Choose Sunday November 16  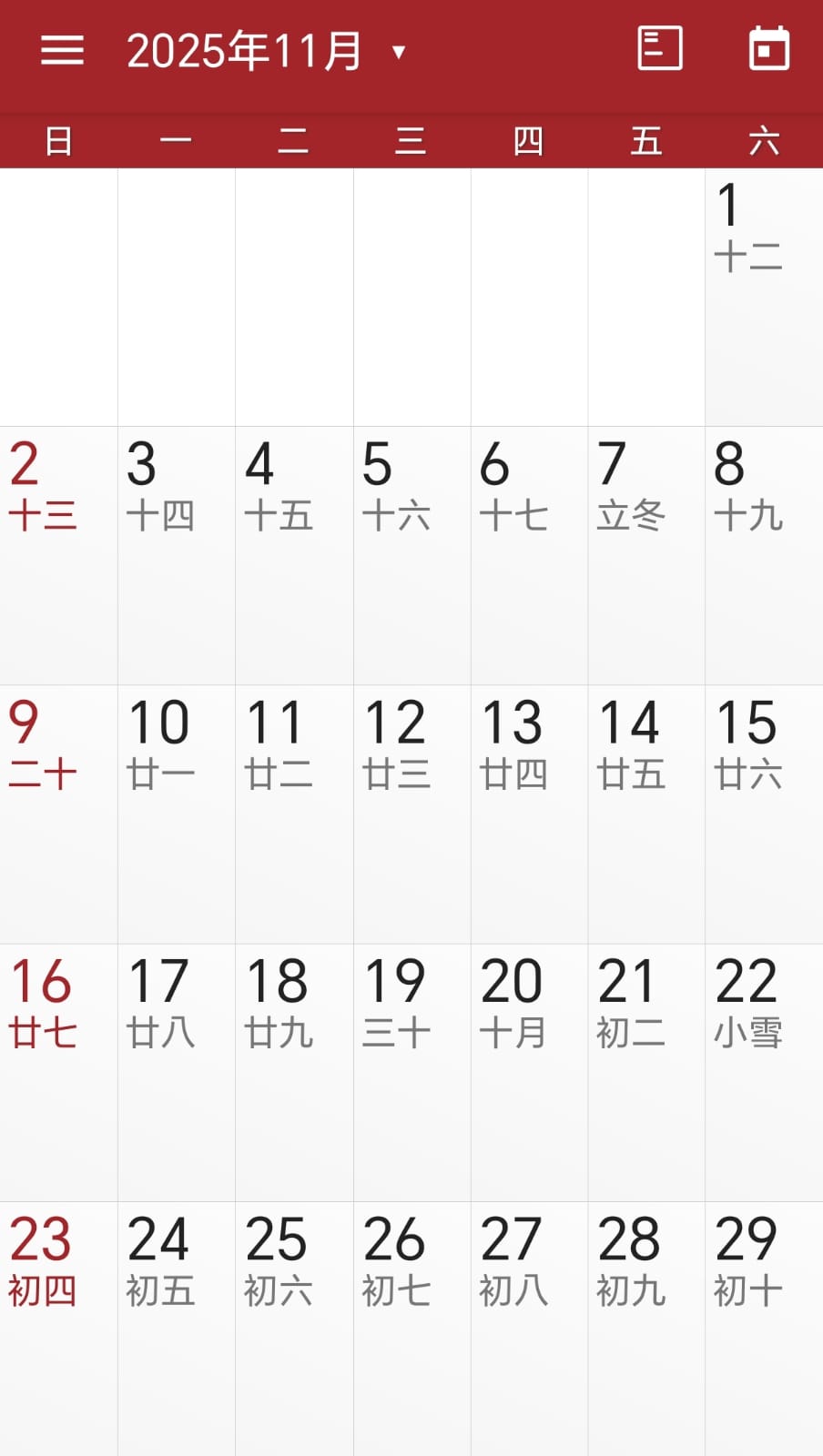click(x=58, y=1072)
